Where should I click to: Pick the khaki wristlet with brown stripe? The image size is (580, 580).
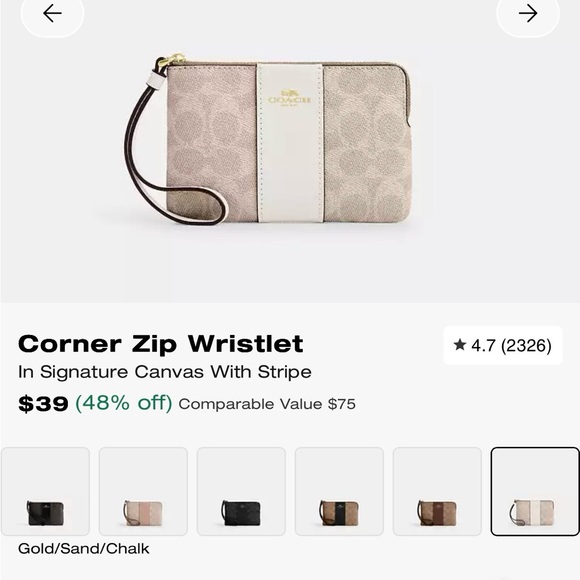pyautogui.click(x=437, y=491)
